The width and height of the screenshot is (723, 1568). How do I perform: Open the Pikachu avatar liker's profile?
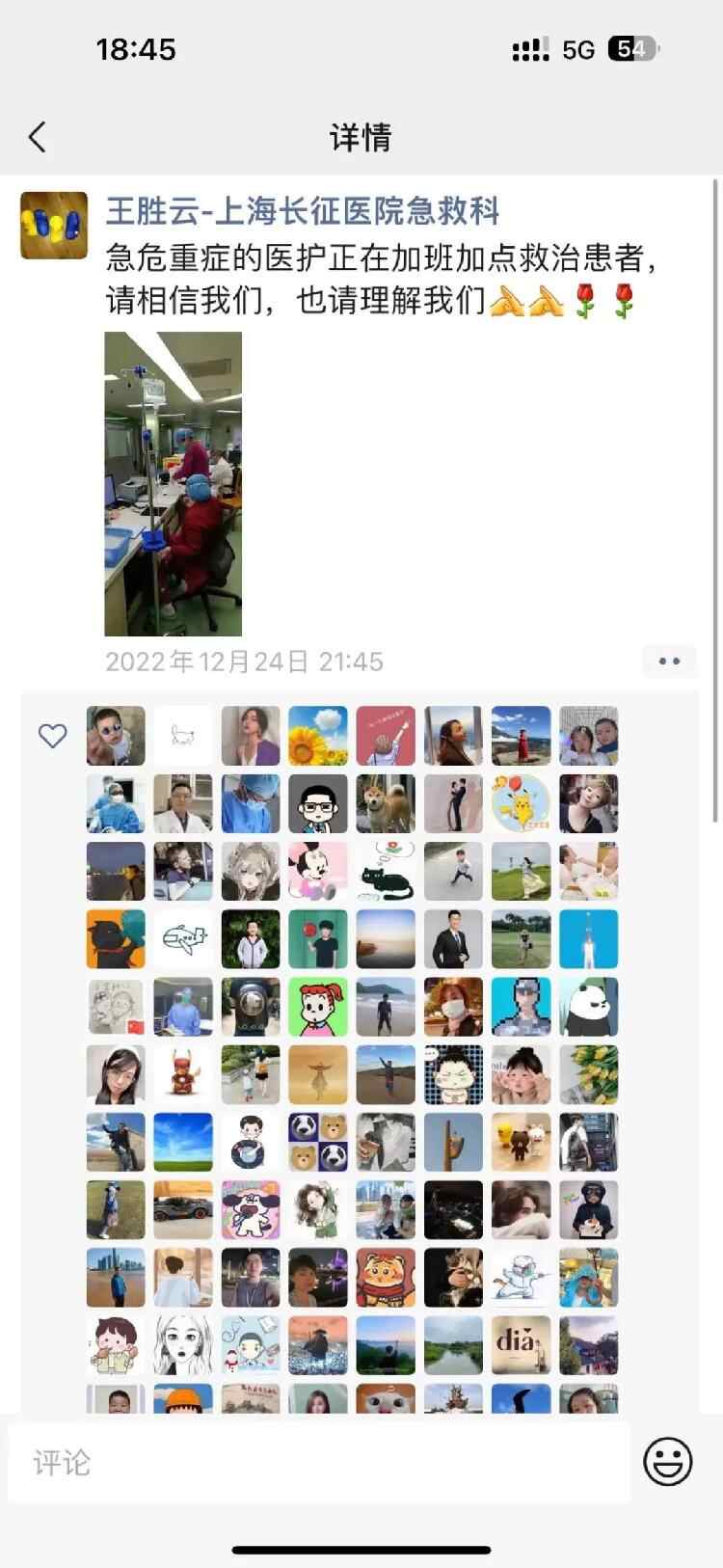pos(521,803)
